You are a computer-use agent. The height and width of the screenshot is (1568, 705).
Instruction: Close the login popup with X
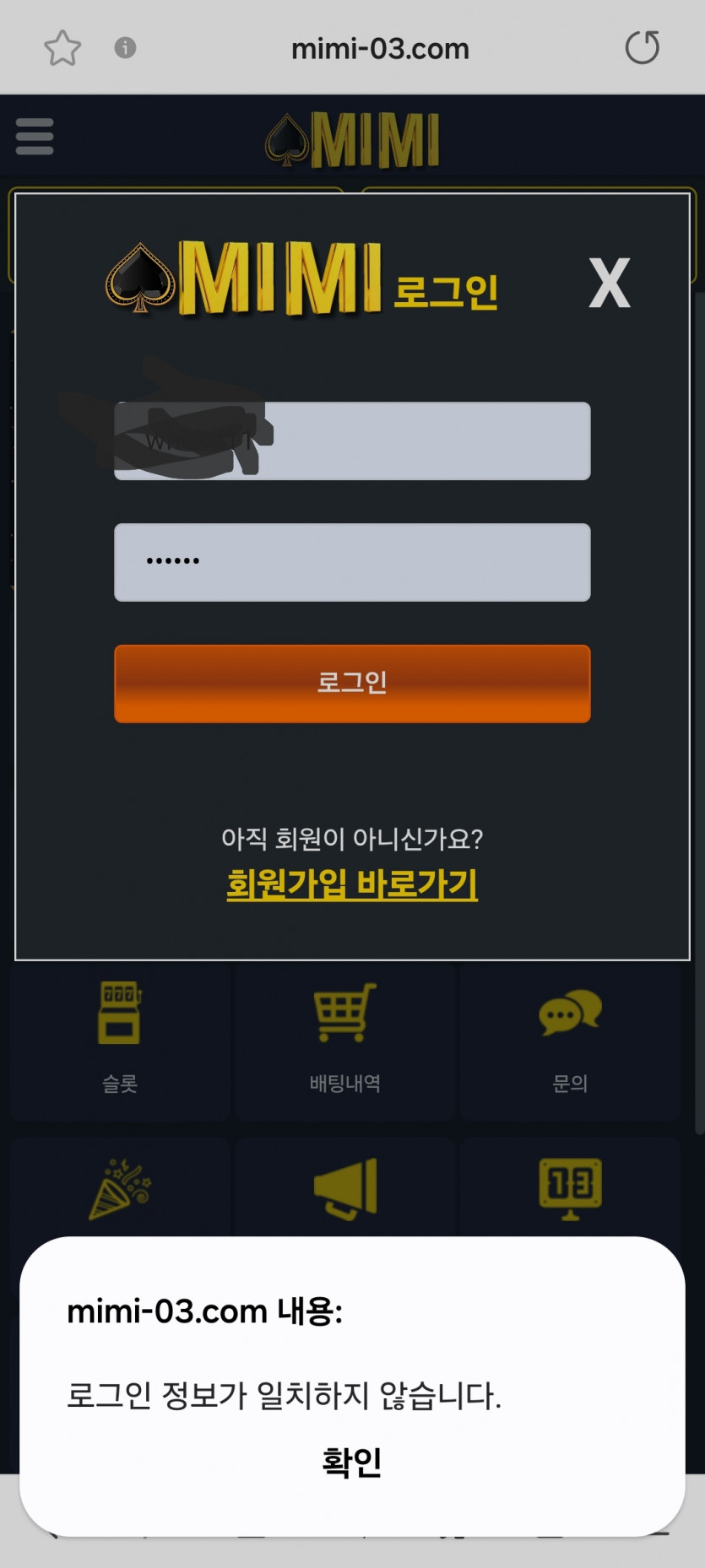(x=609, y=284)
